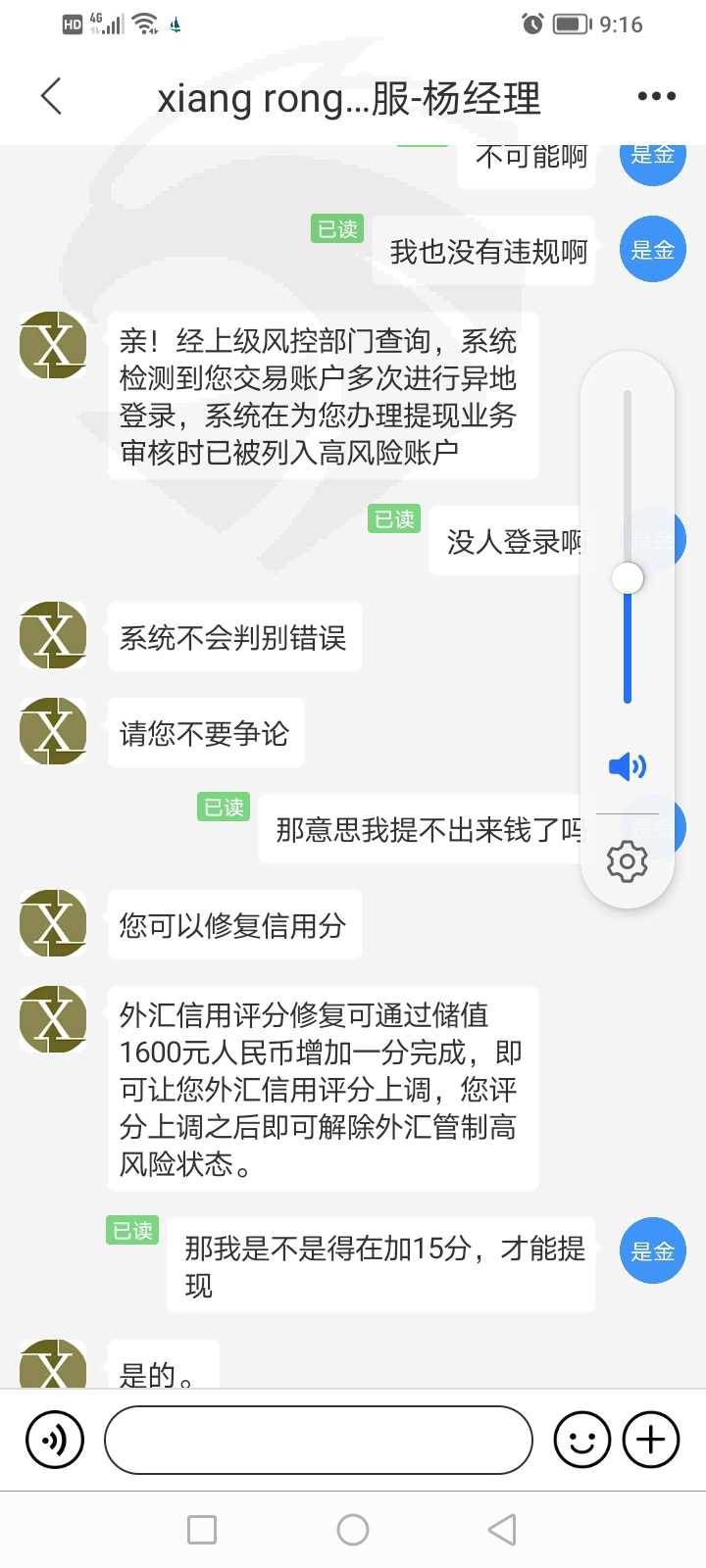706x1568 pixels.
Task: Tap the voice message icon
Action: click(55, 1440)
